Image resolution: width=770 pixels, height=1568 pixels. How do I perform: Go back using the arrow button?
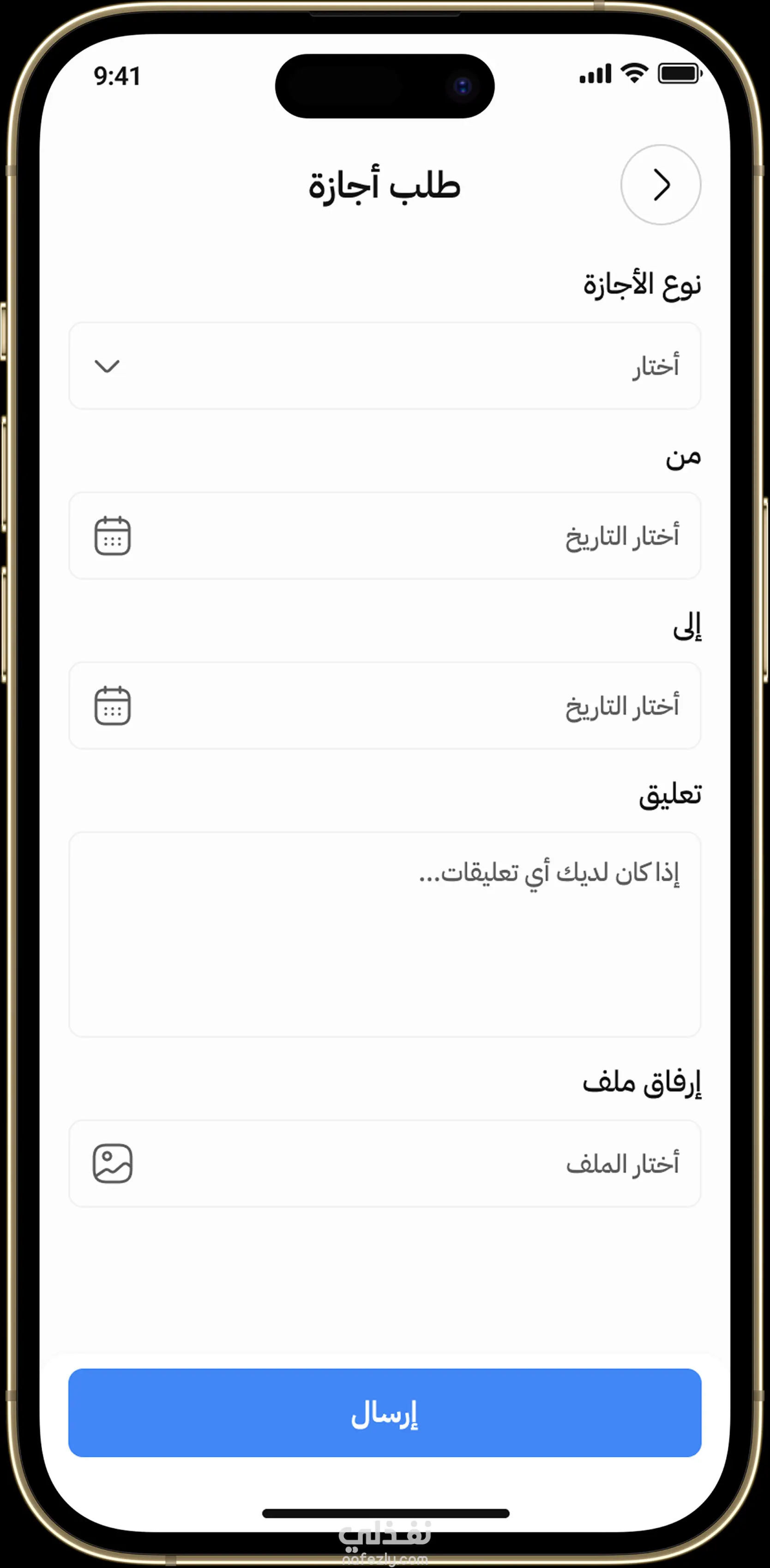661,184
